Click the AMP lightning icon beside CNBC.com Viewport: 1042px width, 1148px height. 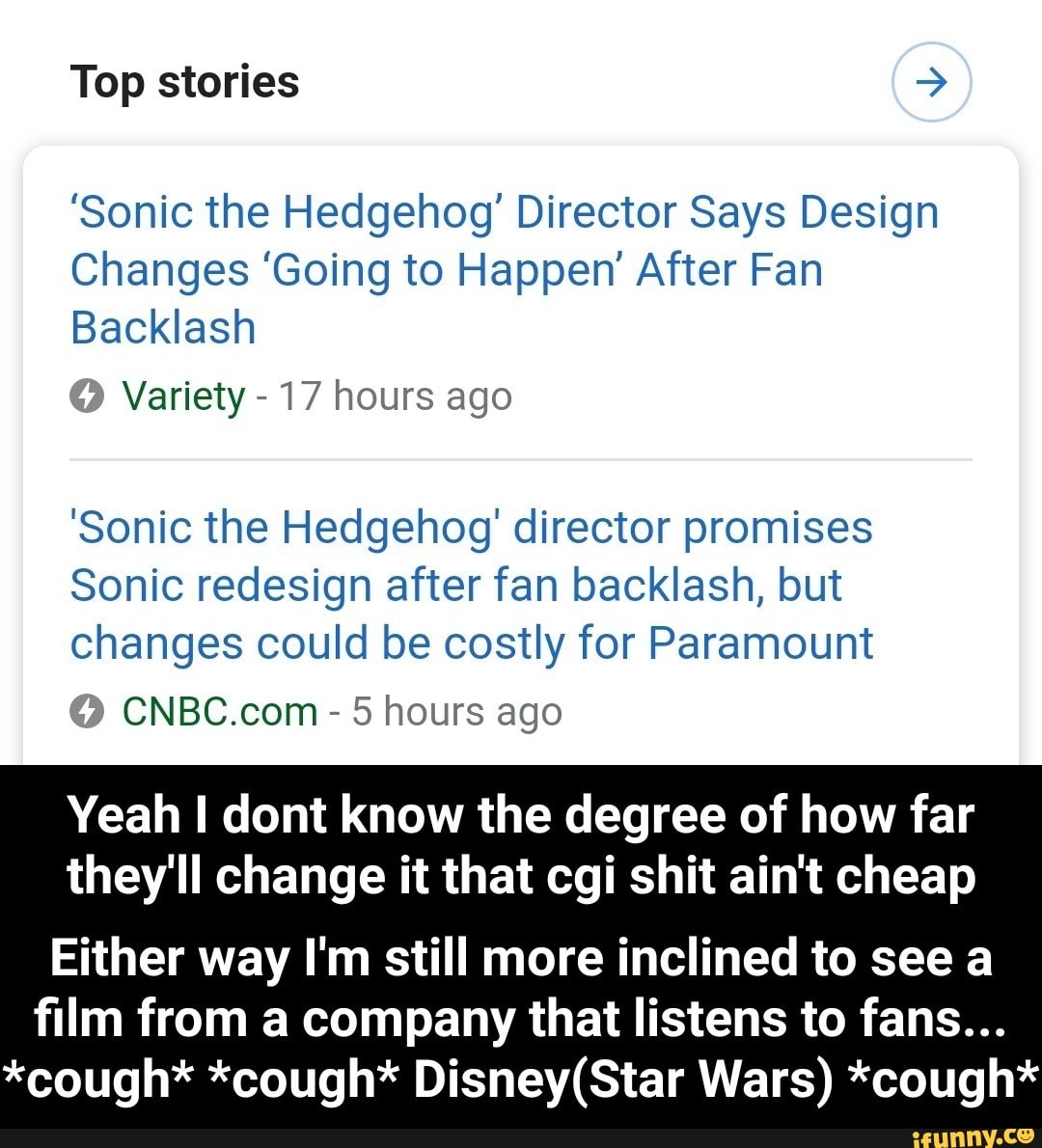coord(89,711)
